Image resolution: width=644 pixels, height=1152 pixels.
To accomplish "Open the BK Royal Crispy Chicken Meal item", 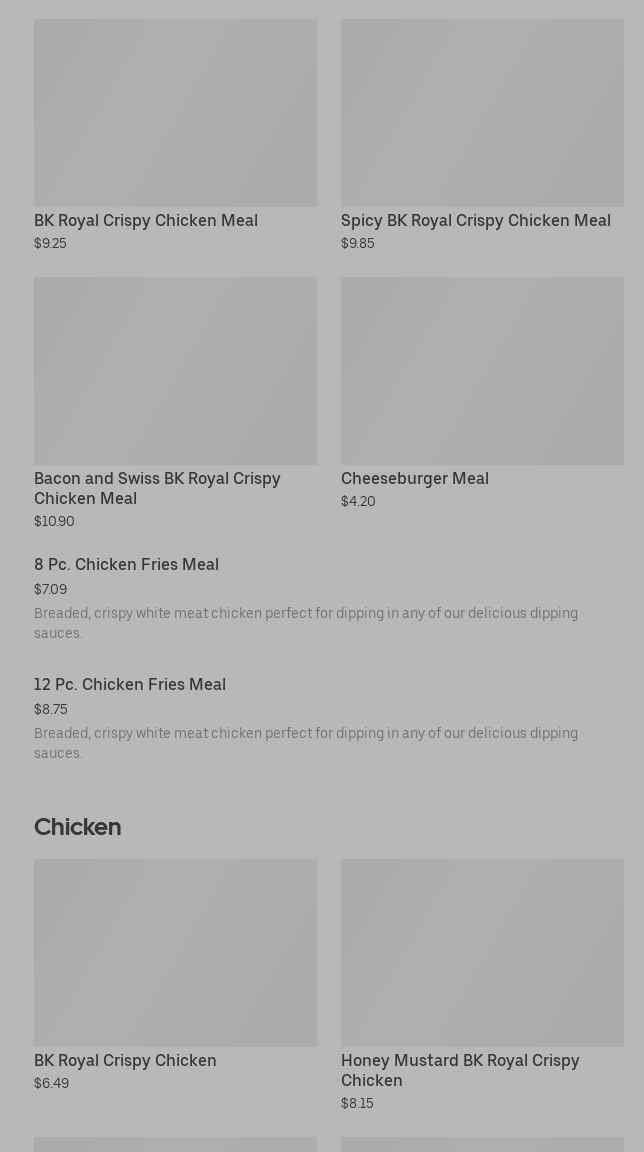I will click(x=175, y=135).
